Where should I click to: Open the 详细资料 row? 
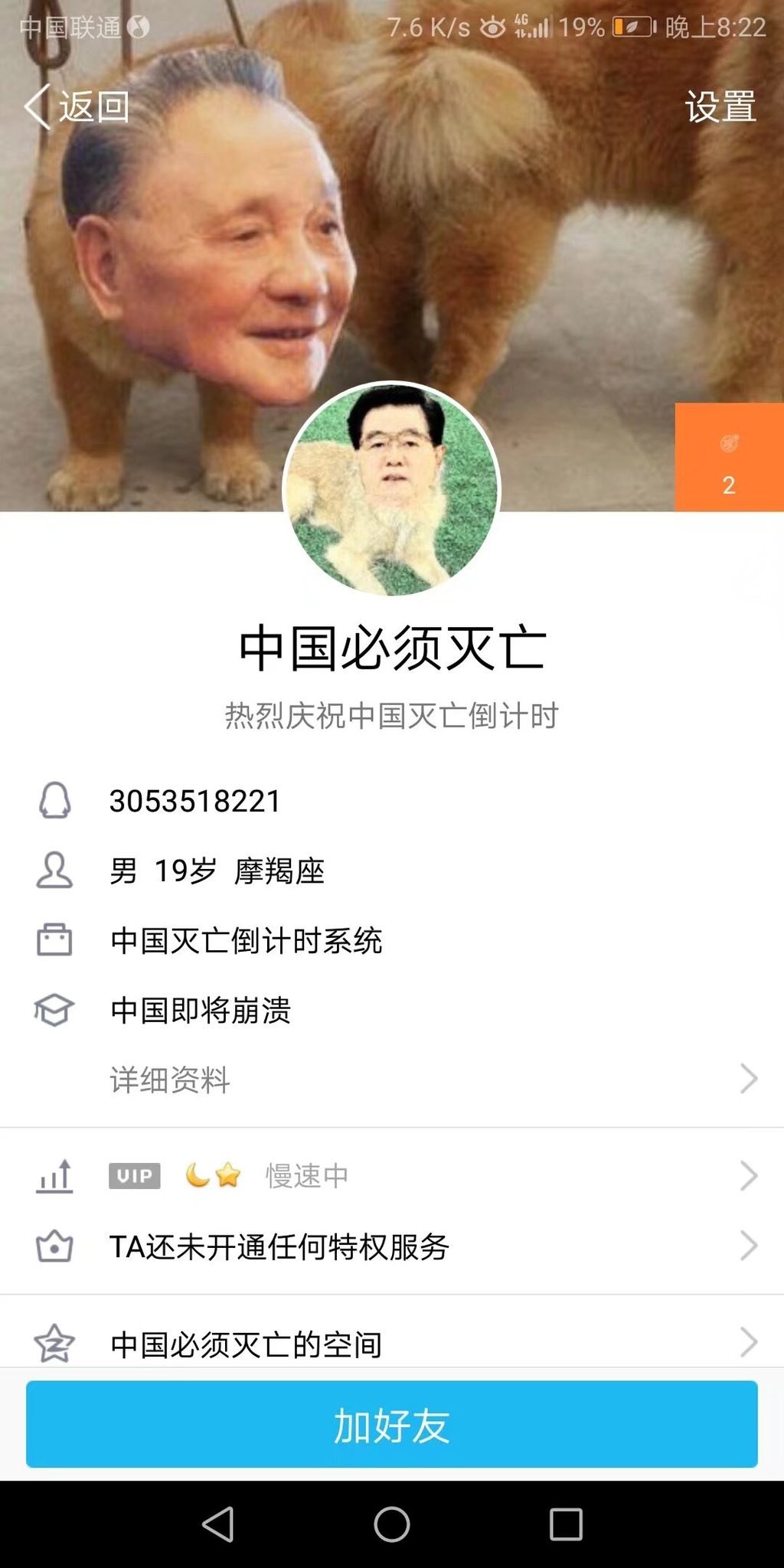pyautogui.click(x=392, y=1080)
